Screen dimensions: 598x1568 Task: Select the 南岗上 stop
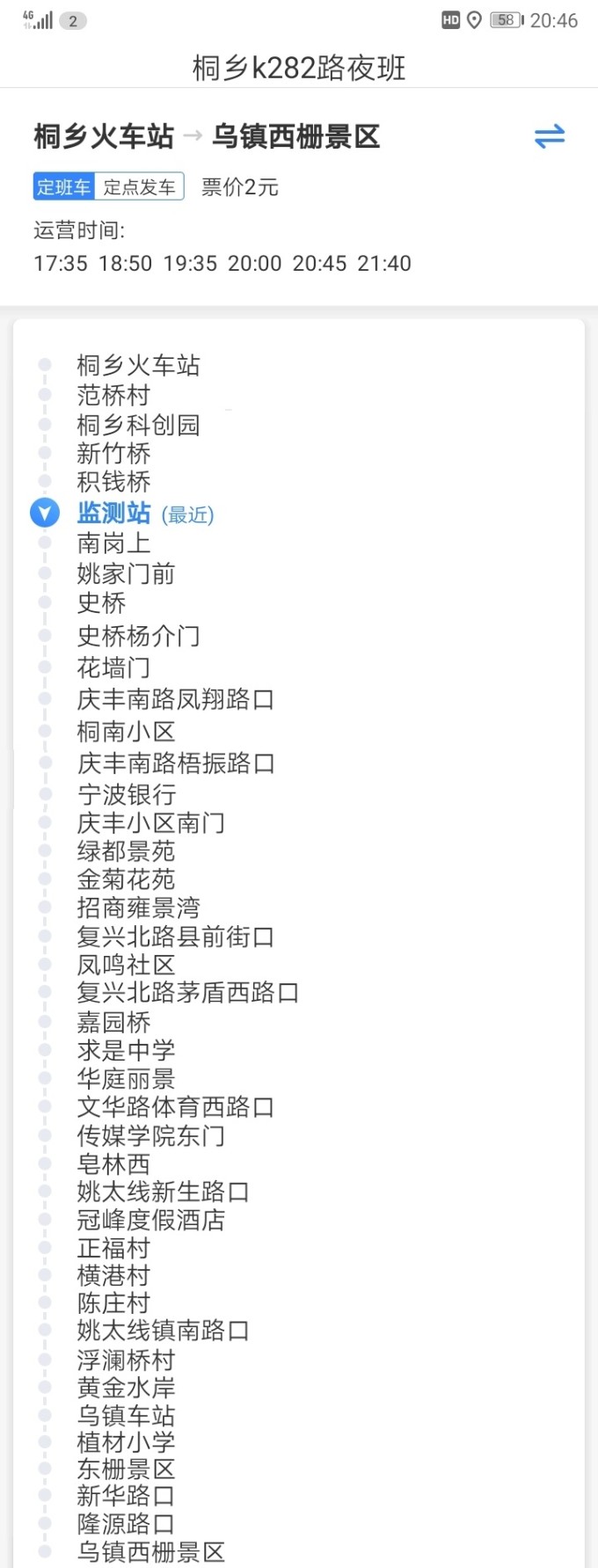113,543
